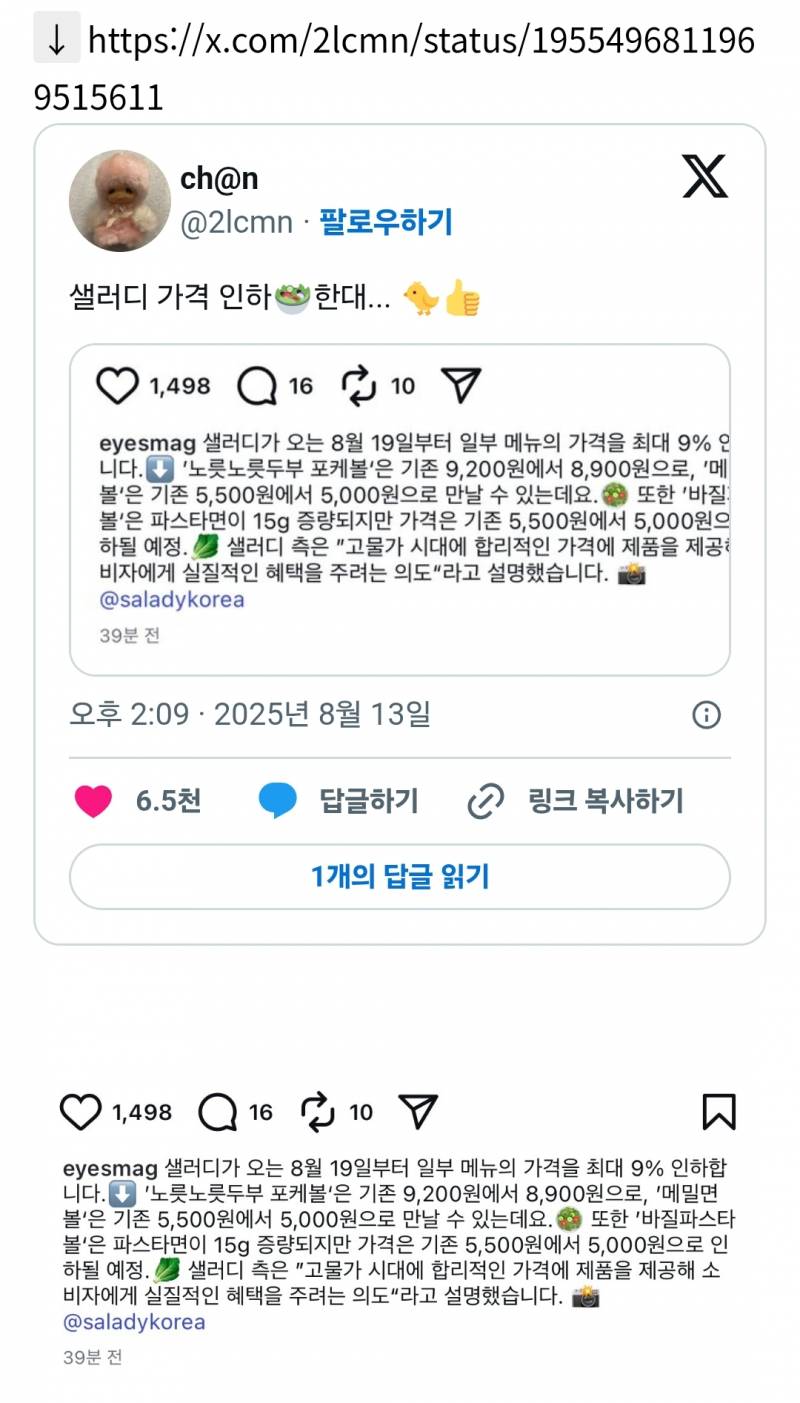Like the tweet with the pink heart

[x=93, y=801]
